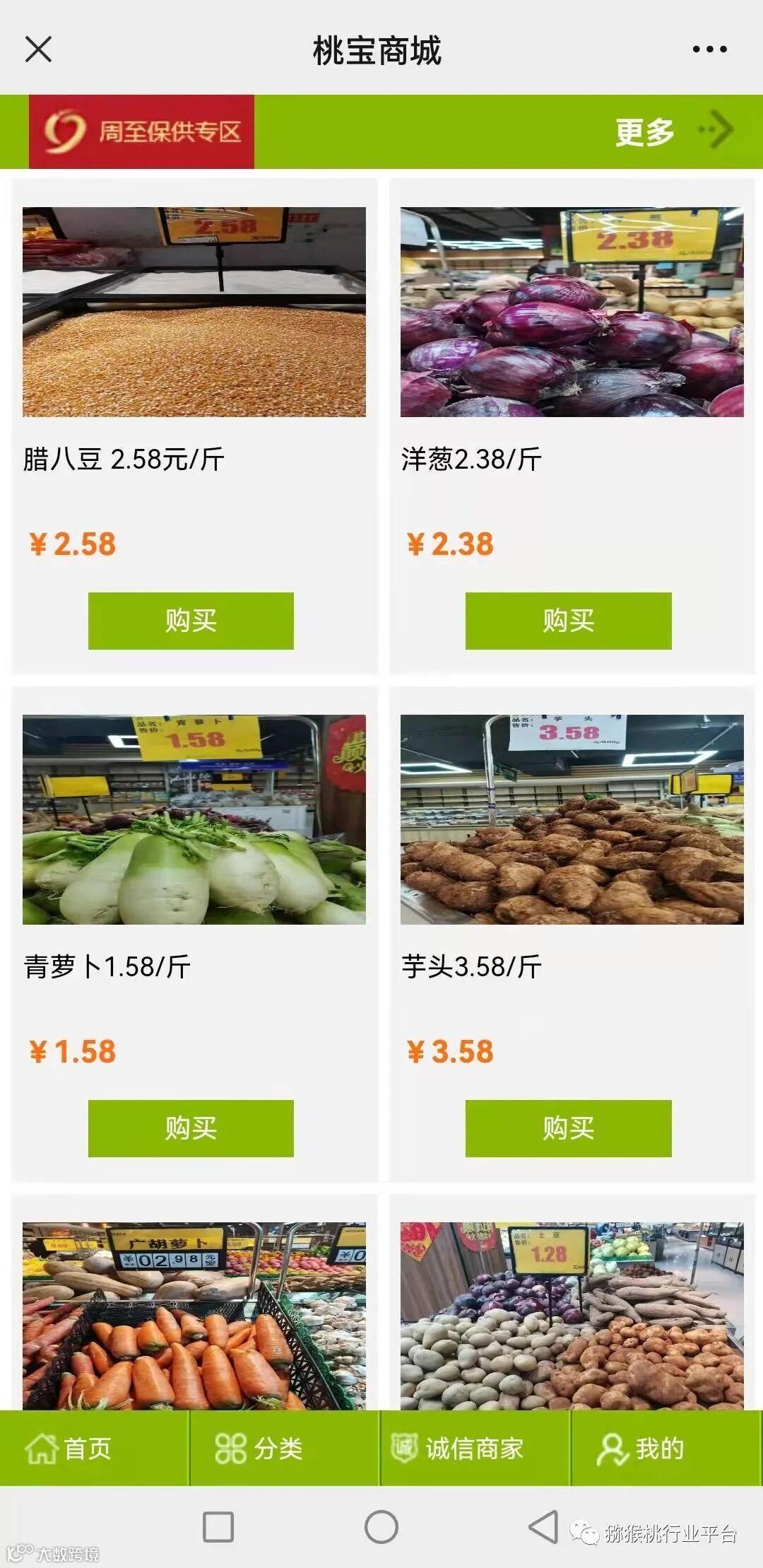Open the 腊八豆 product photo
The width and height of the screenshot is (763, 1568).
tap(194, 312)
